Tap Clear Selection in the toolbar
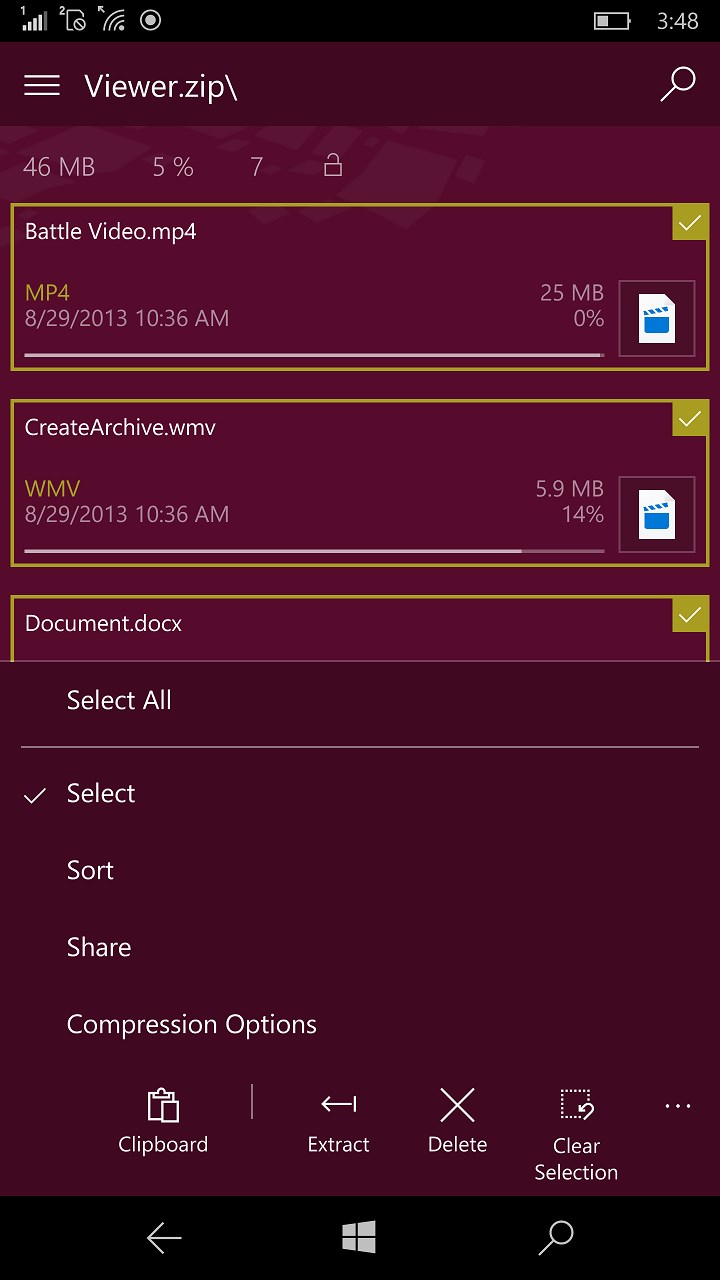Screen dimensions: 720x1280 tap(576, 1134)
